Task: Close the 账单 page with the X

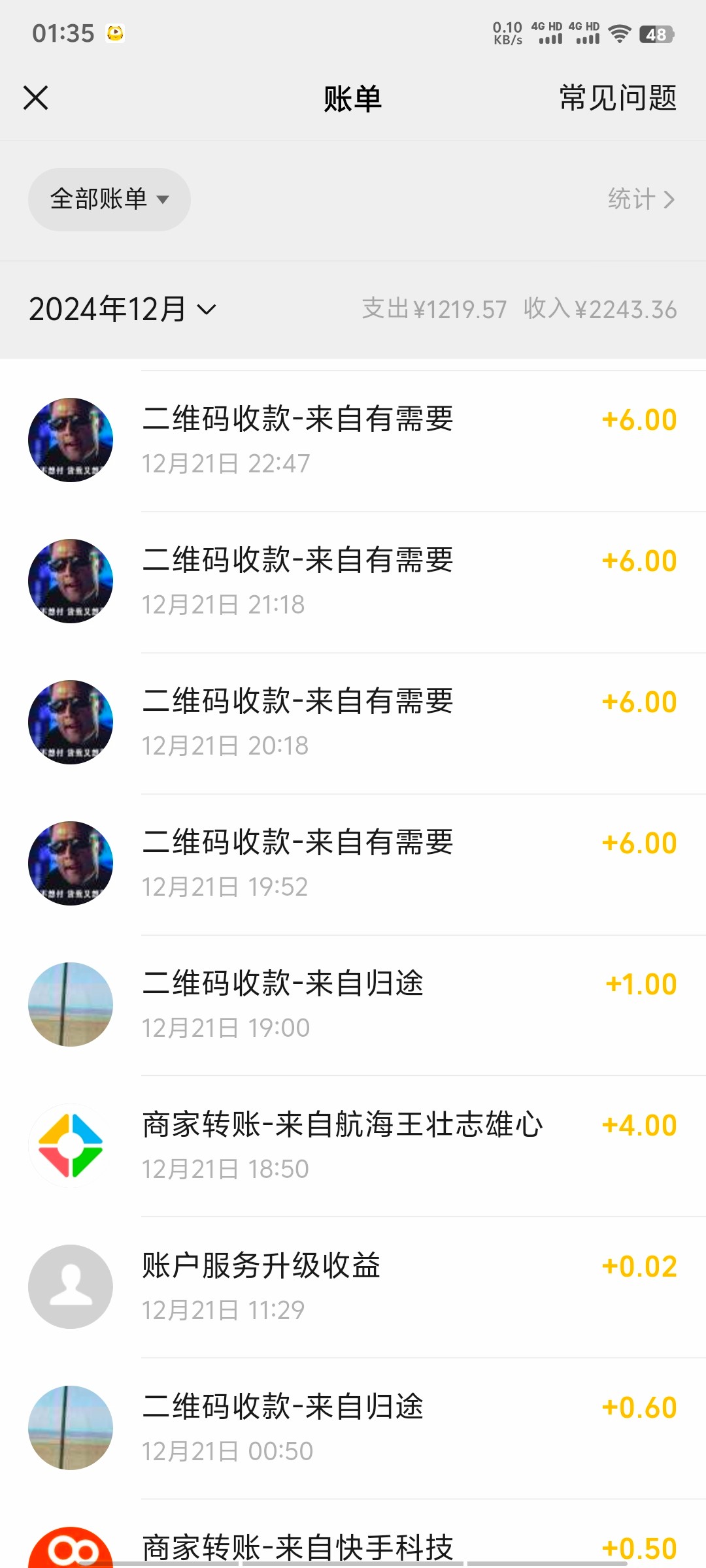Action: 36,98
